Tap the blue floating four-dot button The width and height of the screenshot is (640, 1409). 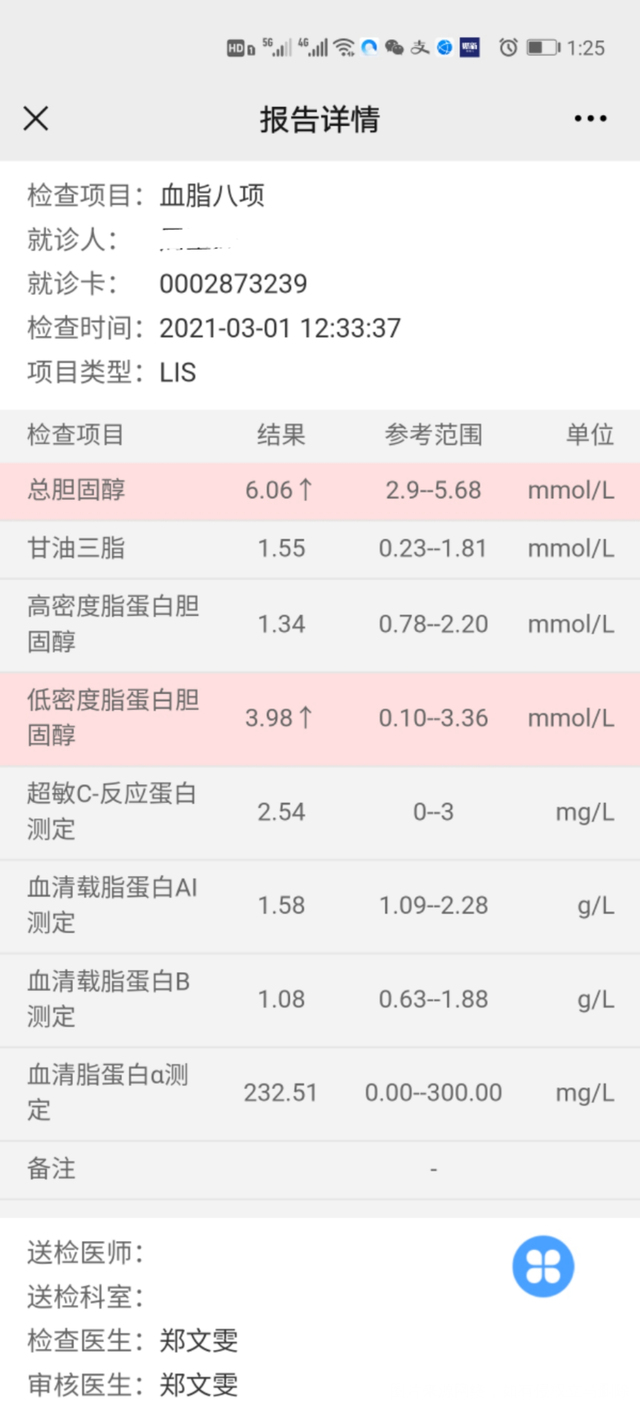[x=543, y=1266]
